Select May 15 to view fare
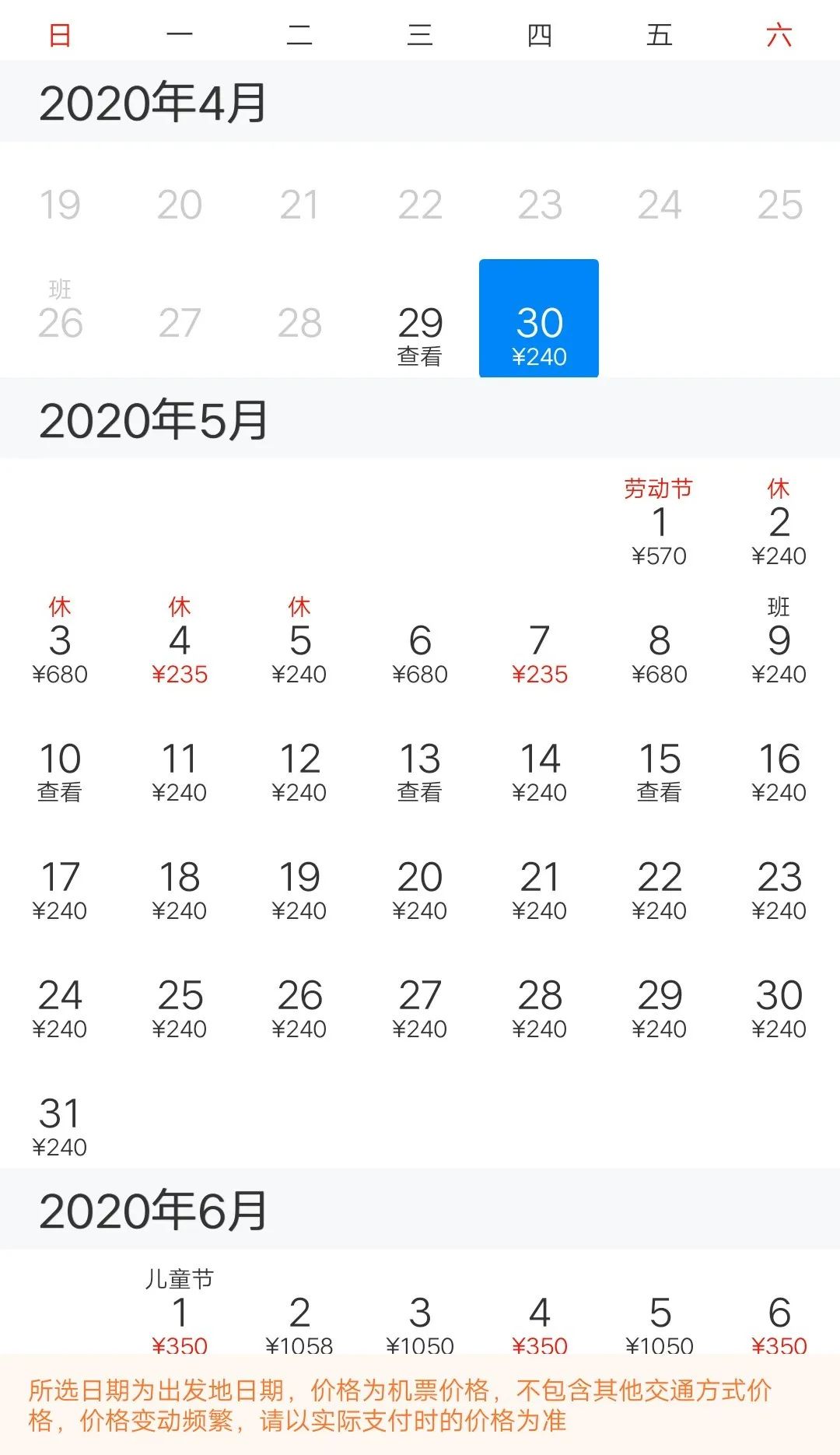 pyautogui.click(x=659, y=770)
